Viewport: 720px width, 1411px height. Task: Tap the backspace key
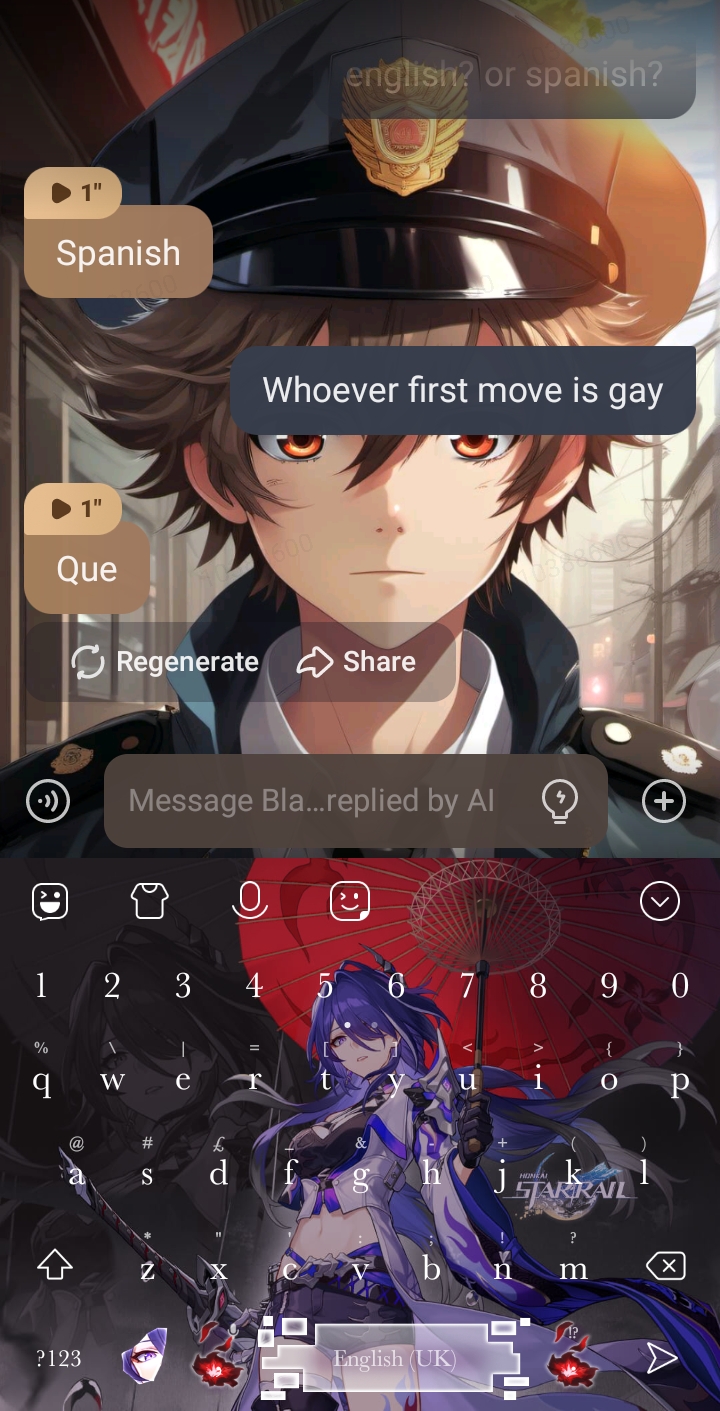[665, 1267]
